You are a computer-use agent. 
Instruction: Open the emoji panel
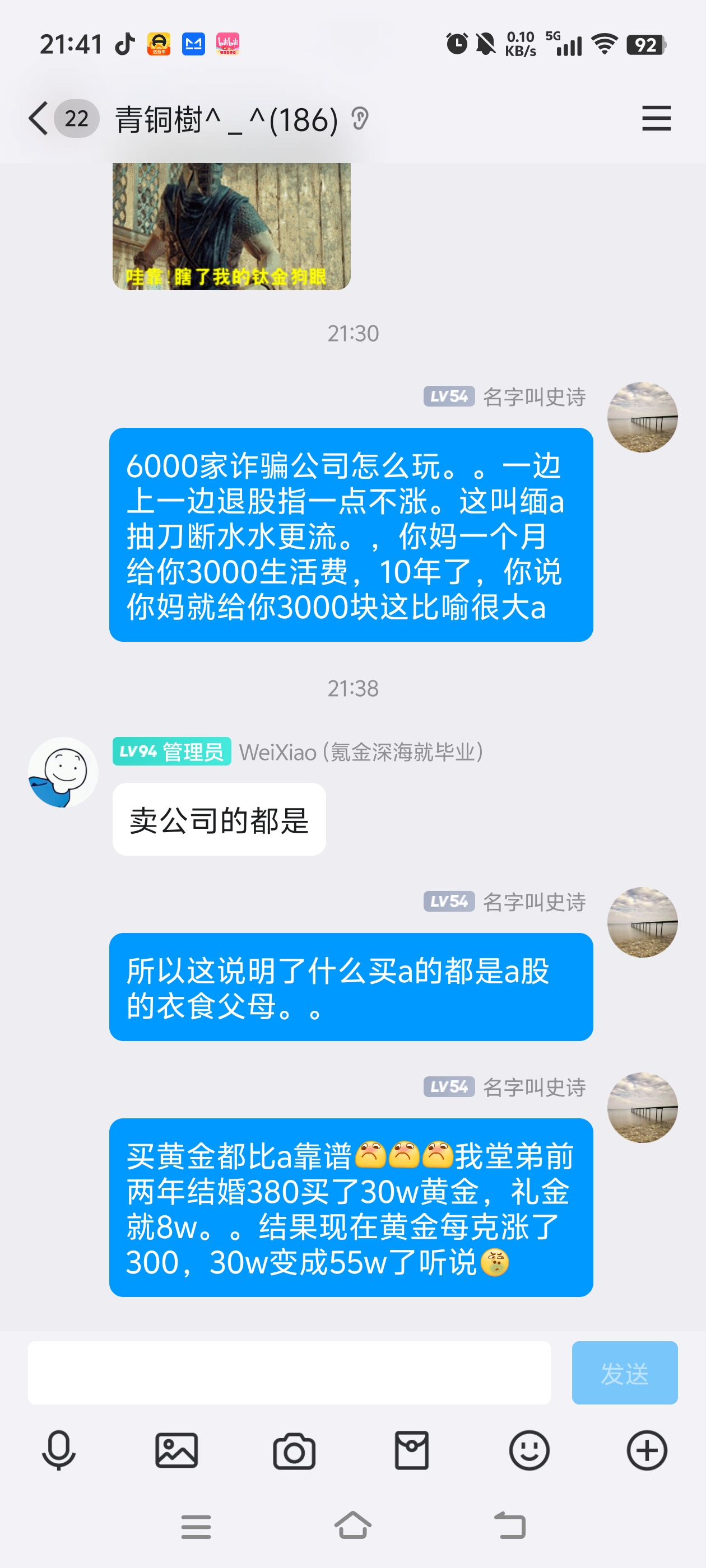coord(529,1450)
